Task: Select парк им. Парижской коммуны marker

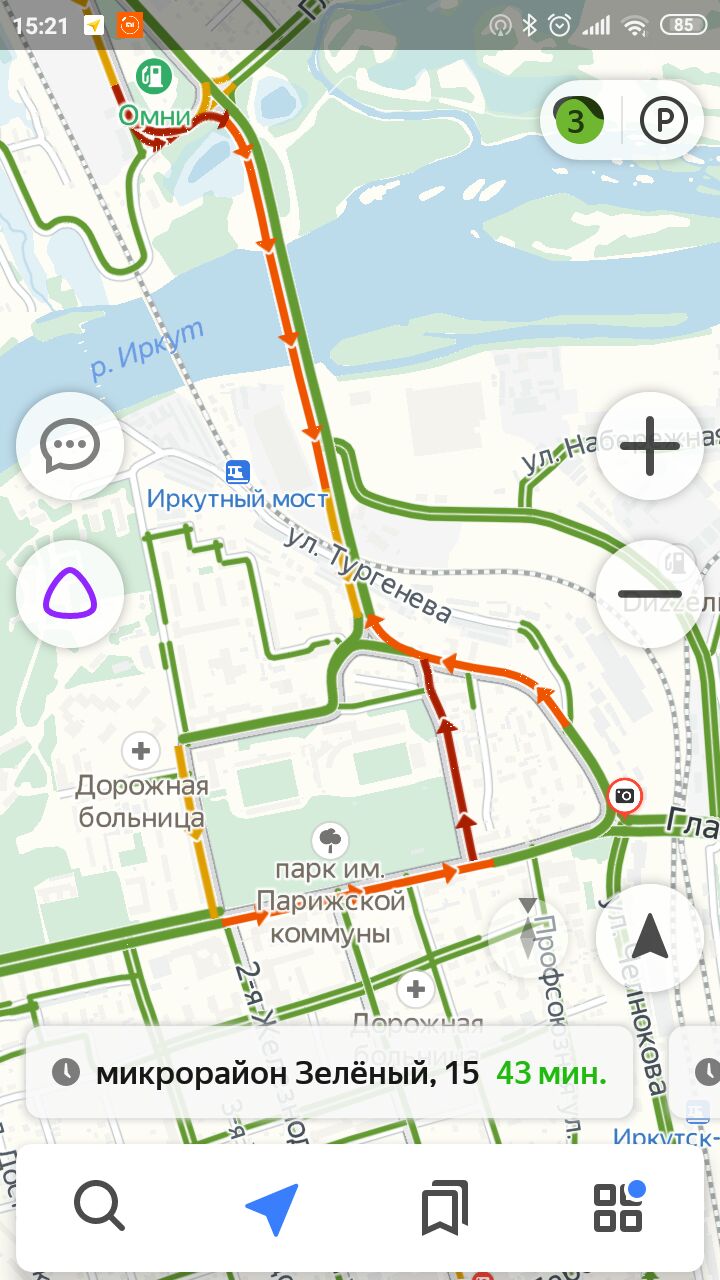Action: [329, 838]
